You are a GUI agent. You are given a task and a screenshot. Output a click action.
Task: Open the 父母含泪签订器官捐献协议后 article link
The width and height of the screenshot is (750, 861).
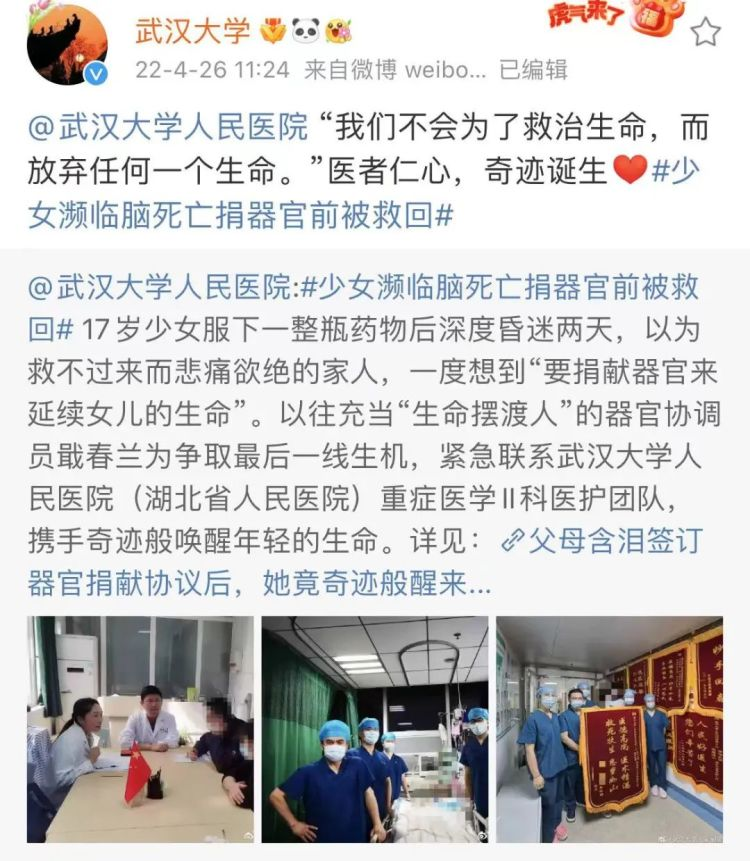click(x=600, y=541)
